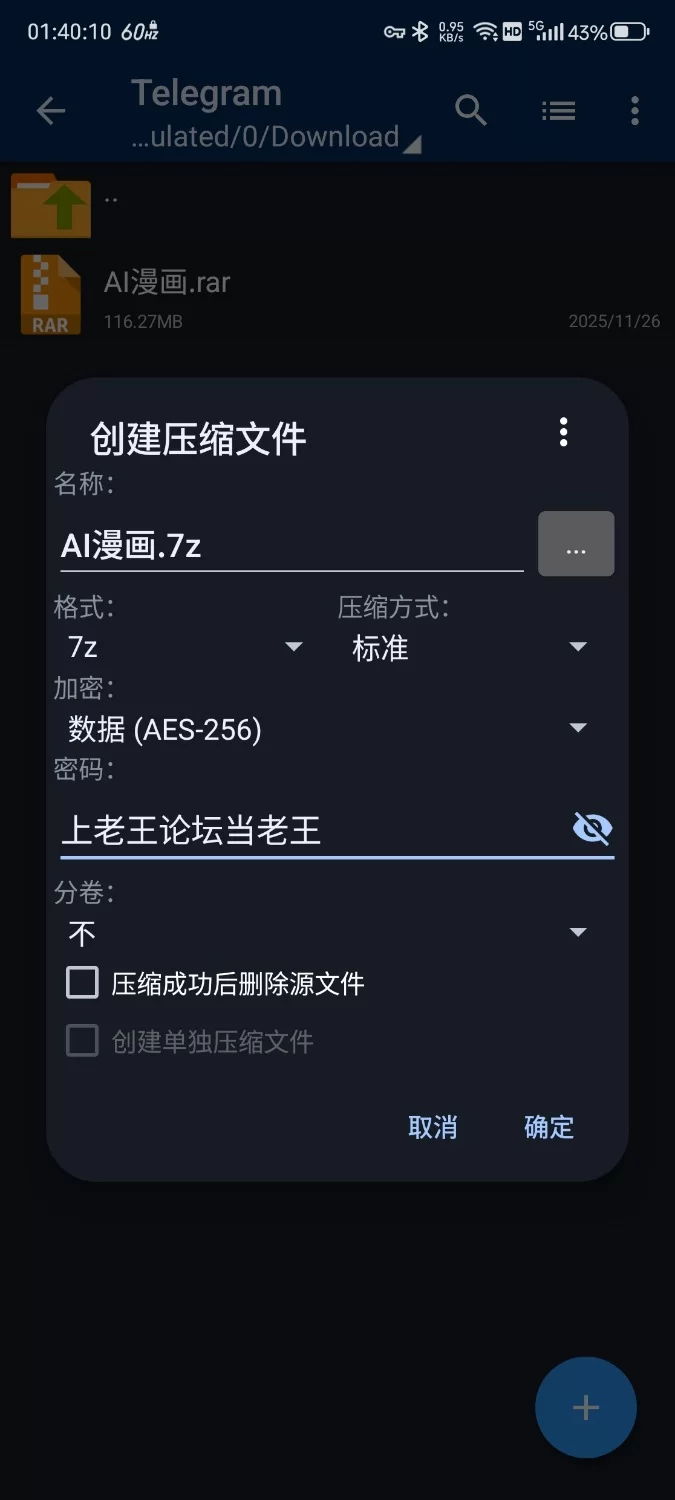Check 压缩成功后删除源文件 checkbox
The image size is (675, 1500).
click(x=83, y=983)
